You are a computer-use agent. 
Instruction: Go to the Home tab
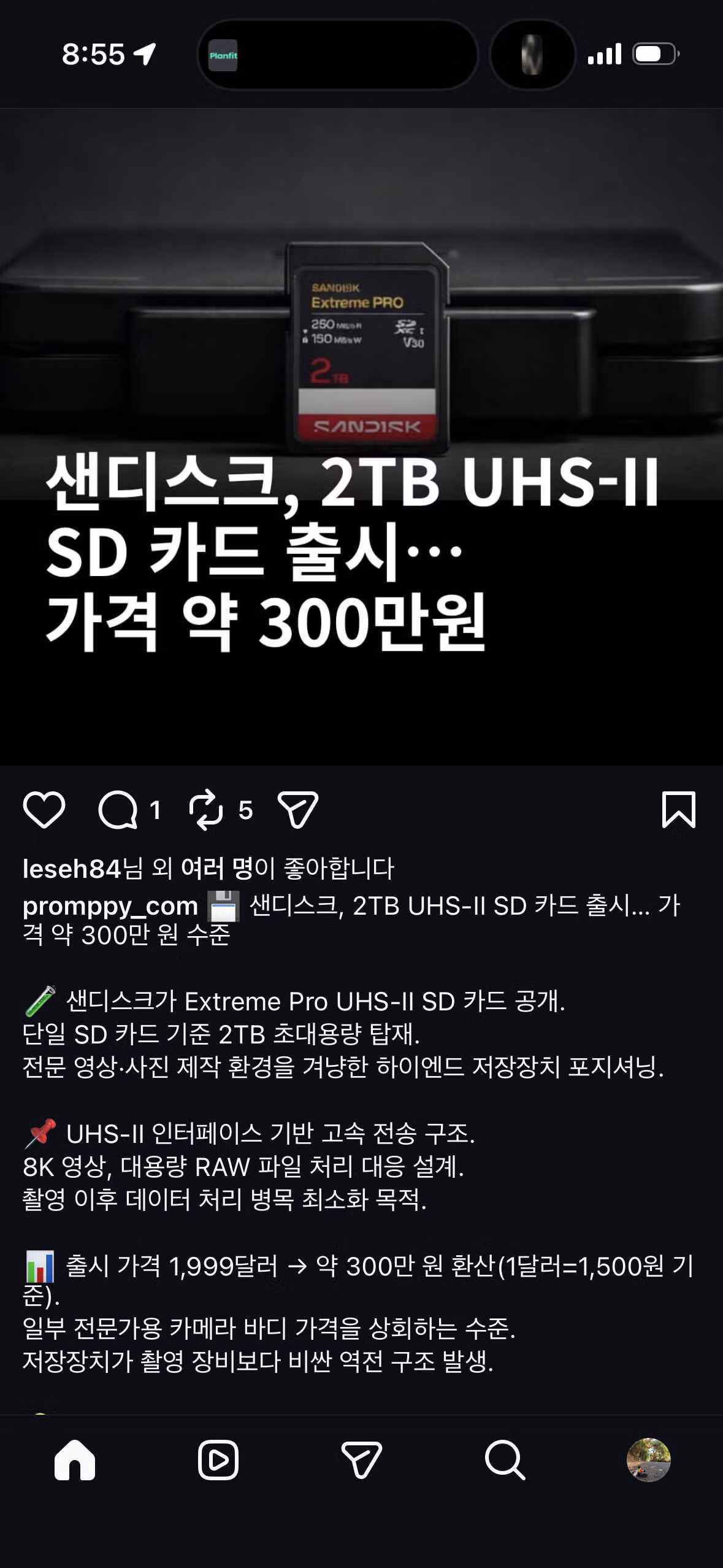75,1460
